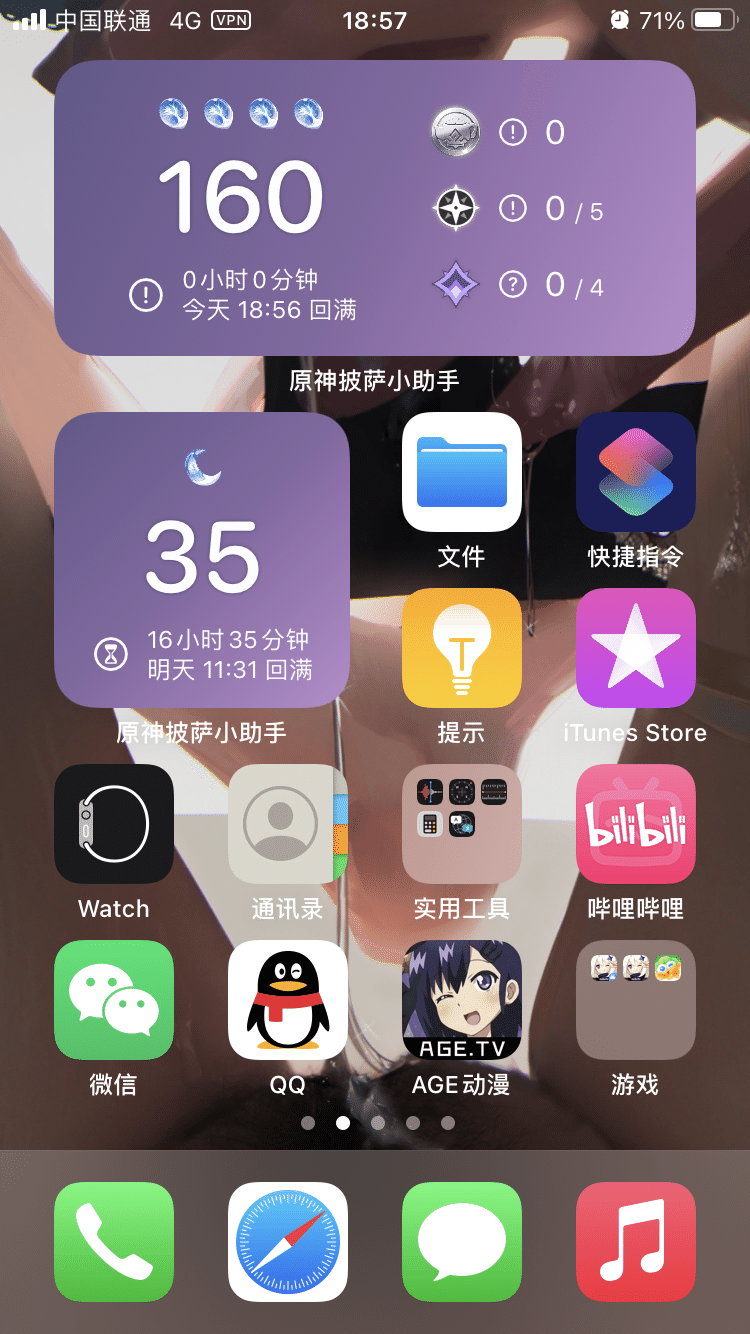Viewport: 750px width, 1334px height.
Task: Launch 哔哩哔哩 bilibili
Action: pyautogui.click(x=635, y=824)
